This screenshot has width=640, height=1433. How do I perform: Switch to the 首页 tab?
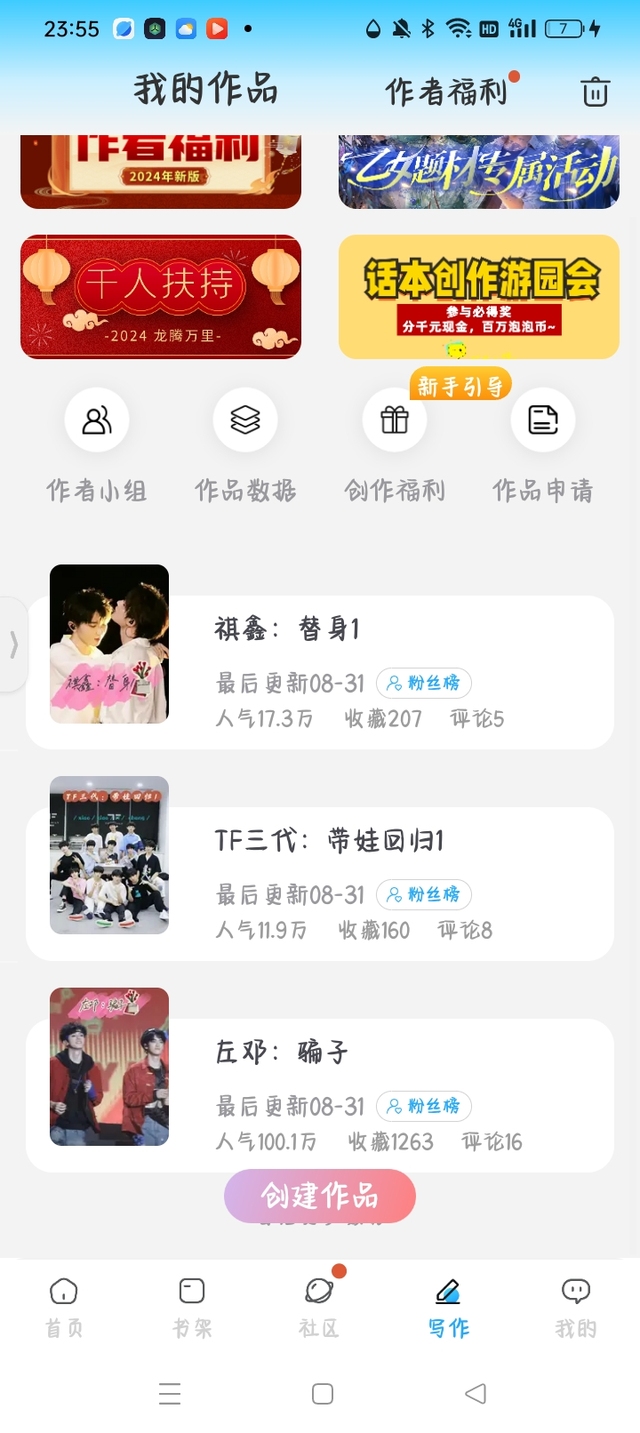point(64,1306)
